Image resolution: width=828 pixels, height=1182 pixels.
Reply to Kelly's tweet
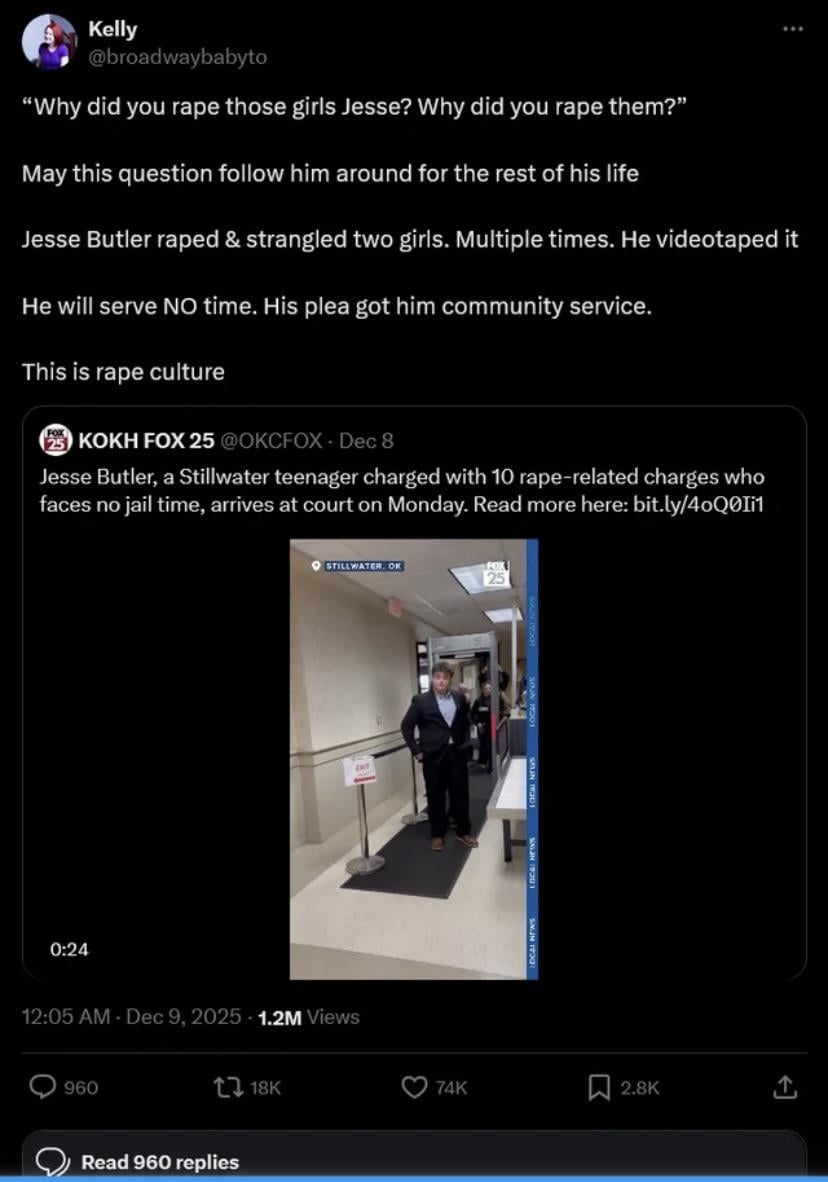tap(43, 1087)
